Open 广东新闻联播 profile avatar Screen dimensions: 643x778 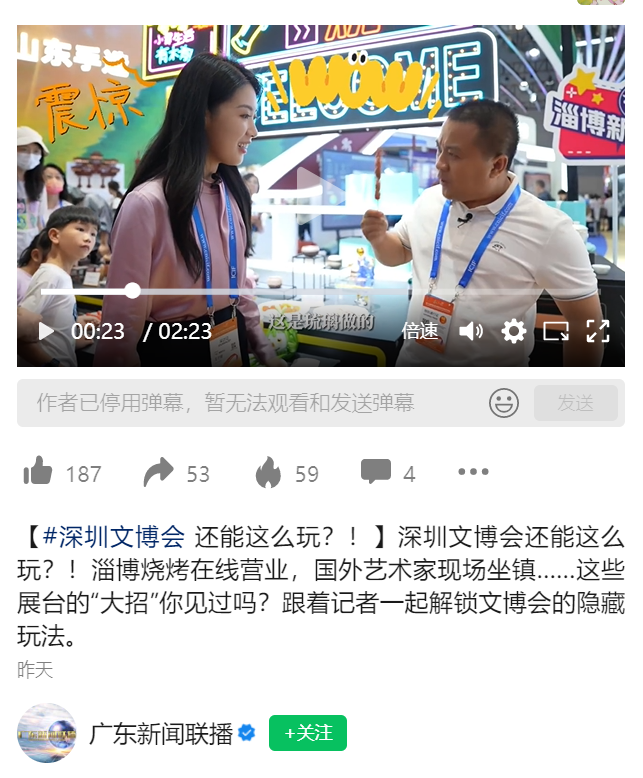(47, 733)
